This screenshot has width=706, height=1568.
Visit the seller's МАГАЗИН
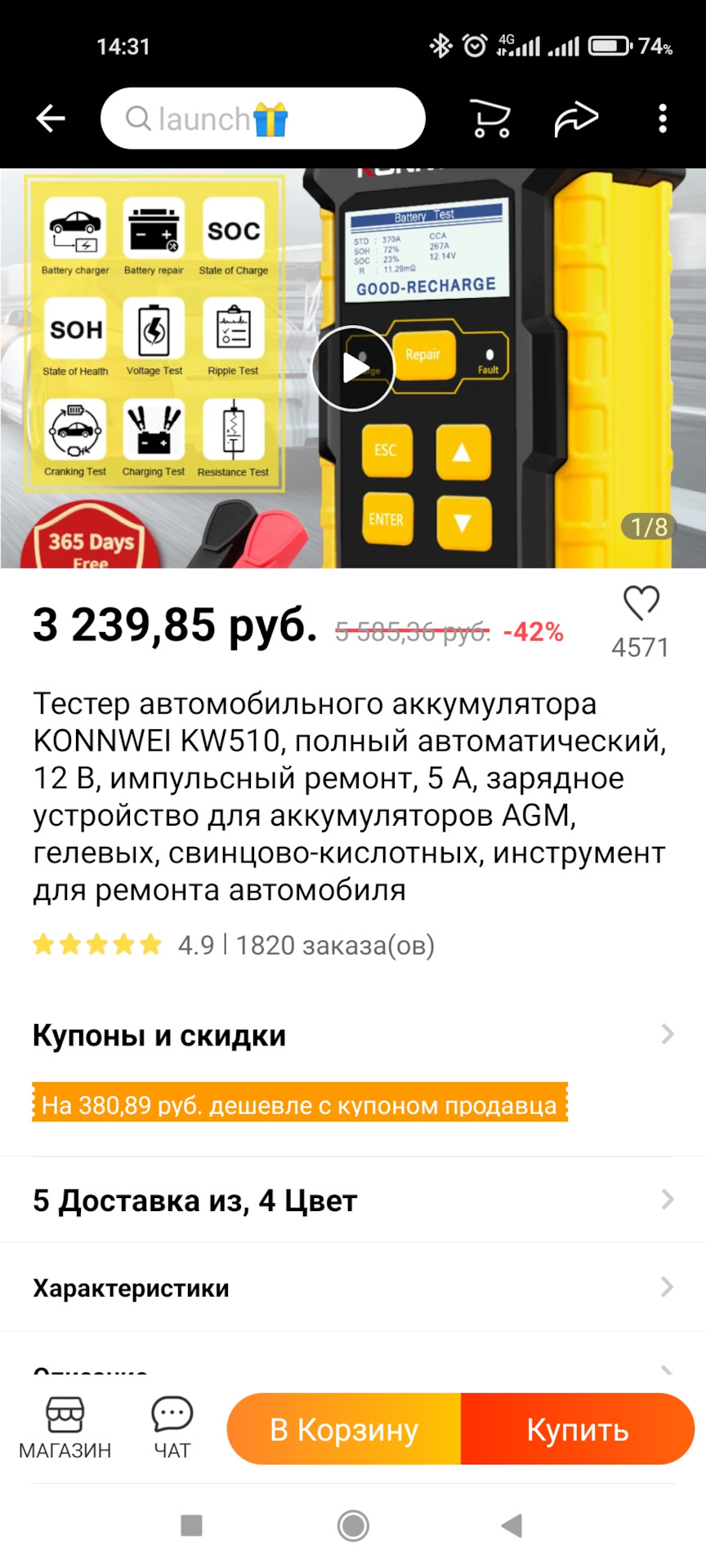(65, 1428)
